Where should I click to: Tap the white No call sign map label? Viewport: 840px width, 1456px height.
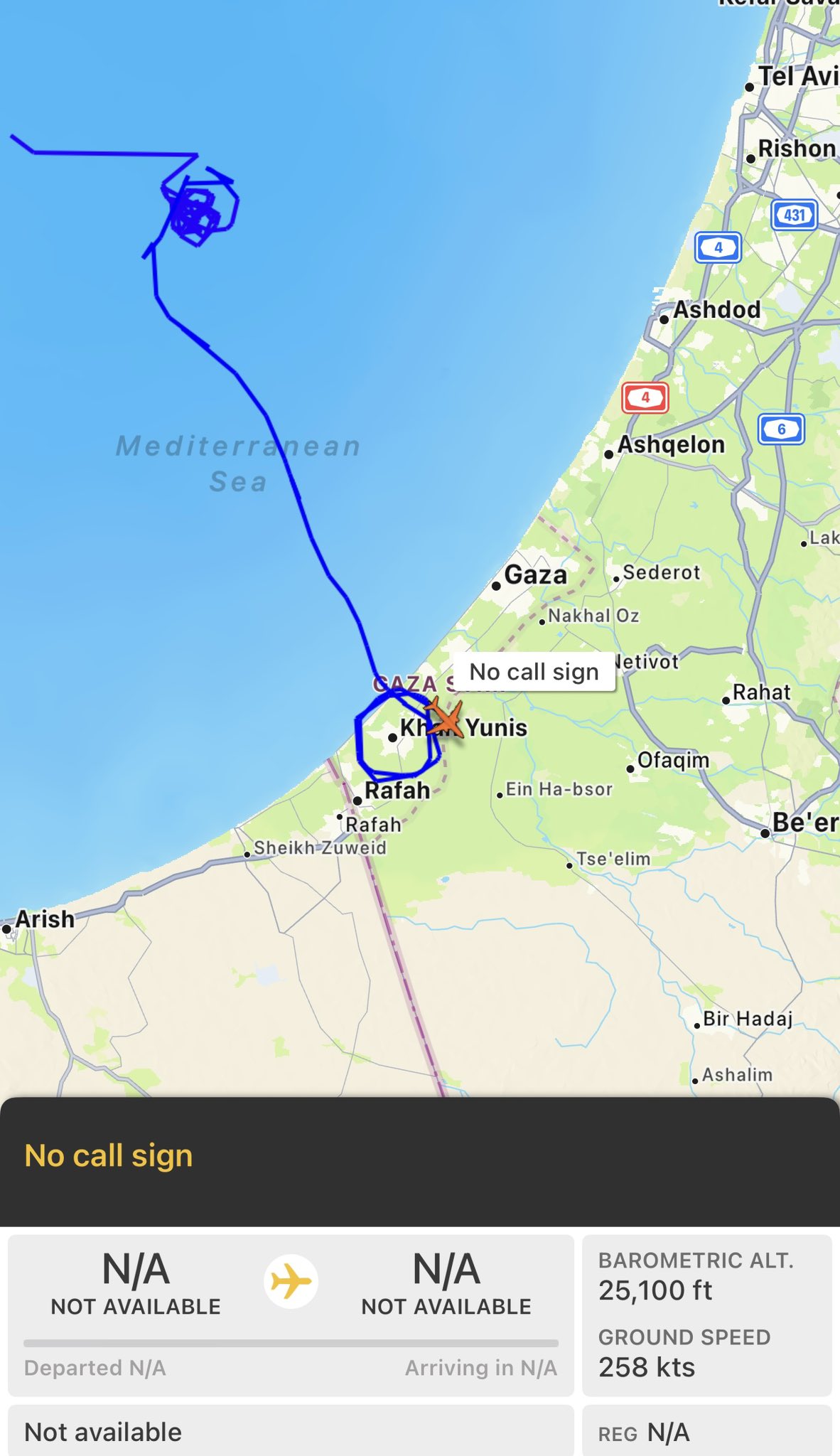[534, 672]
